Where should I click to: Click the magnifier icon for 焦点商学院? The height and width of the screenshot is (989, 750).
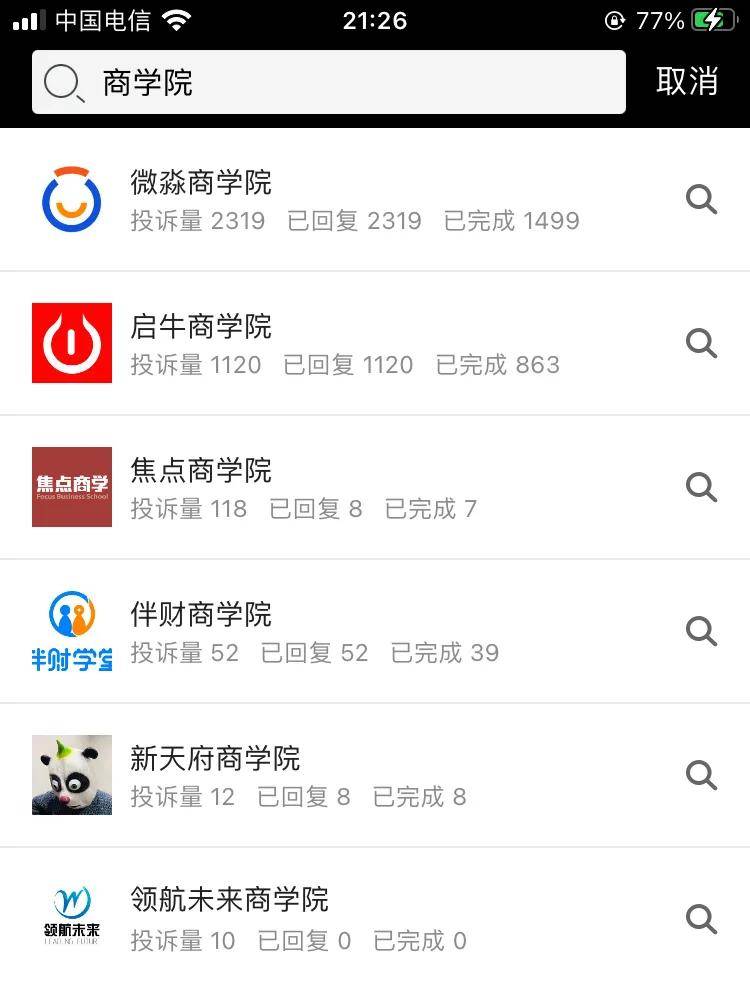click(701, 487)
